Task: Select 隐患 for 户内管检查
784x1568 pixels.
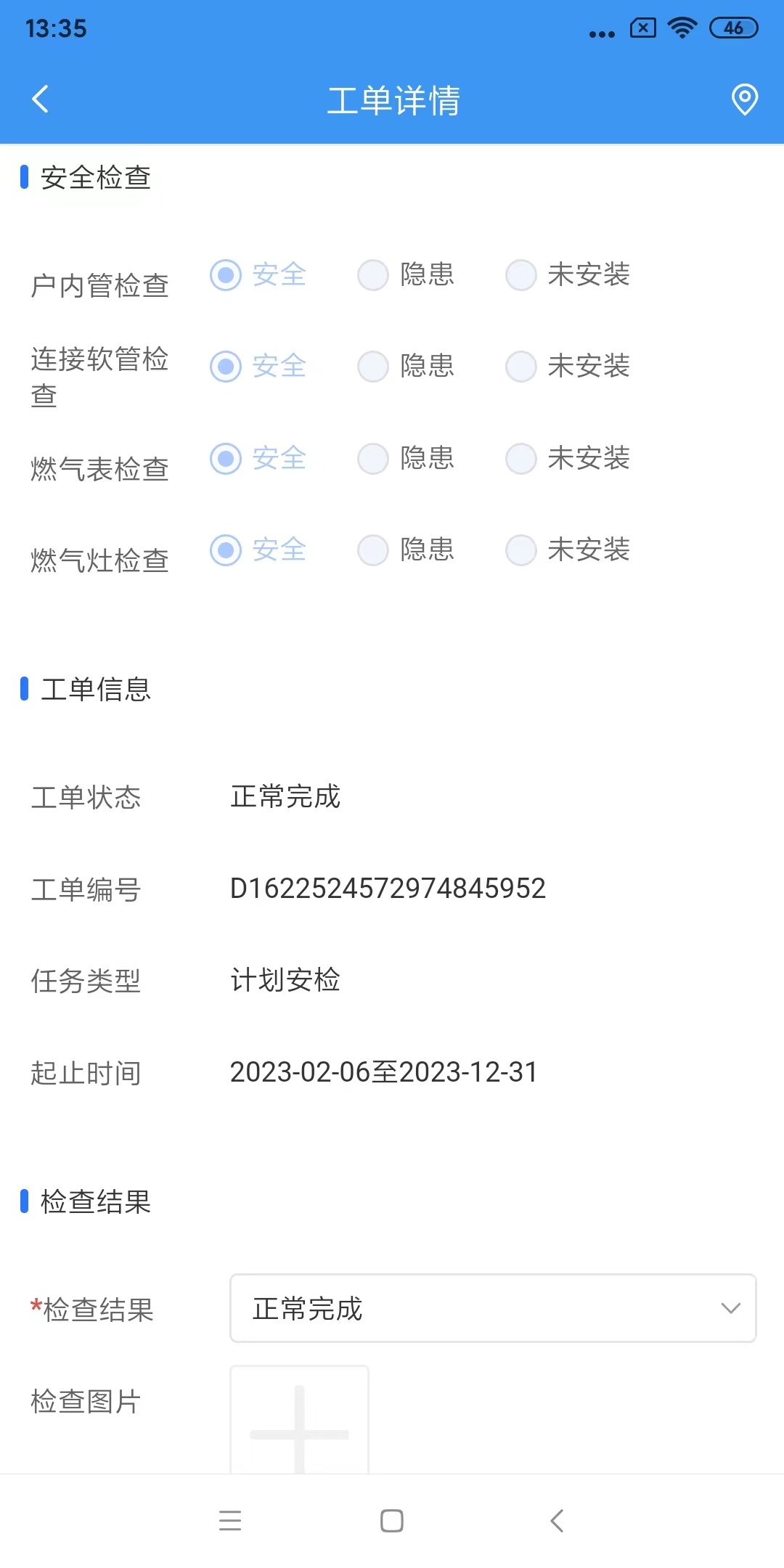Action: click(x=406, y=274)
